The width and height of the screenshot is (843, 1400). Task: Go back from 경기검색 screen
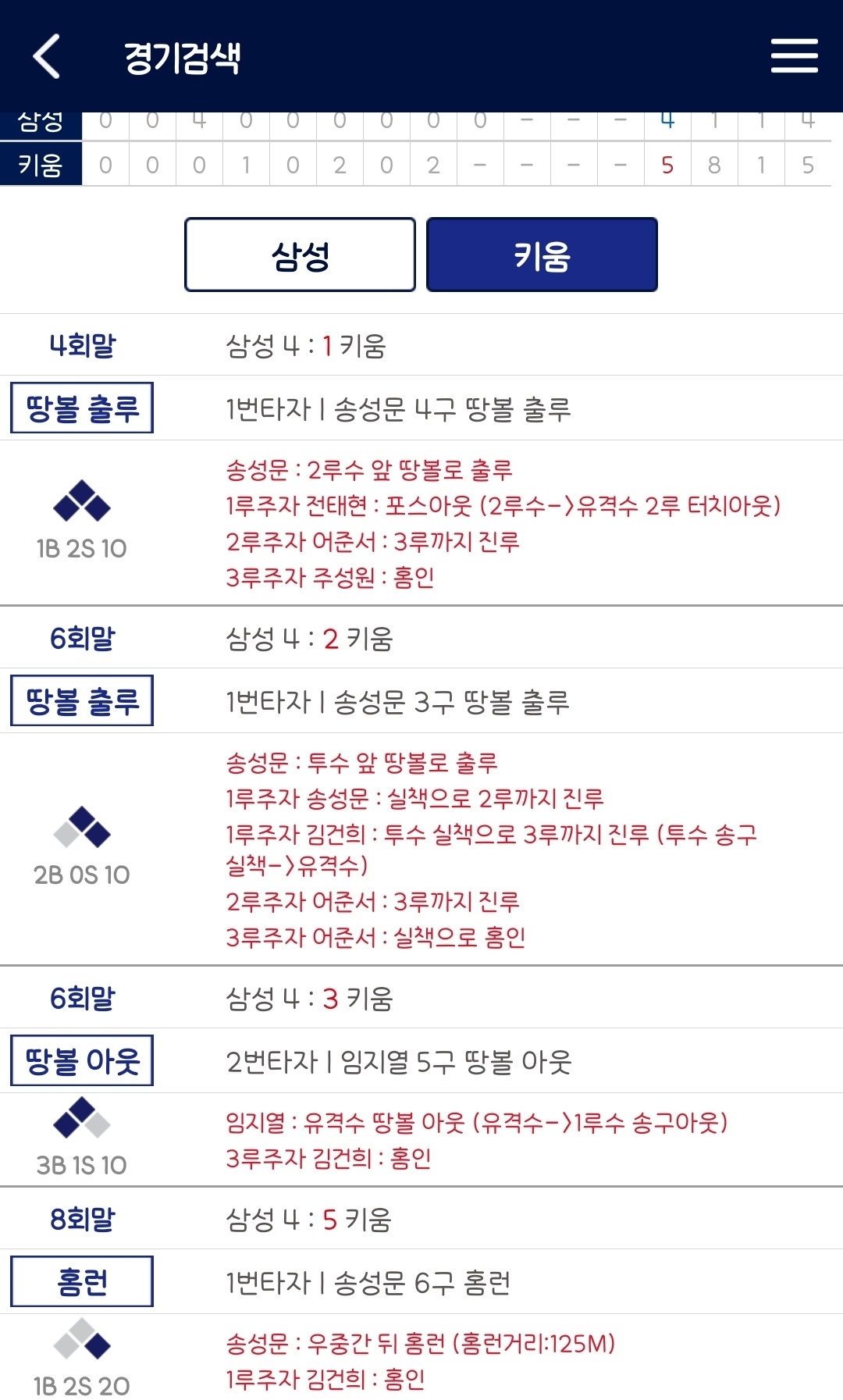click(47, 56)
